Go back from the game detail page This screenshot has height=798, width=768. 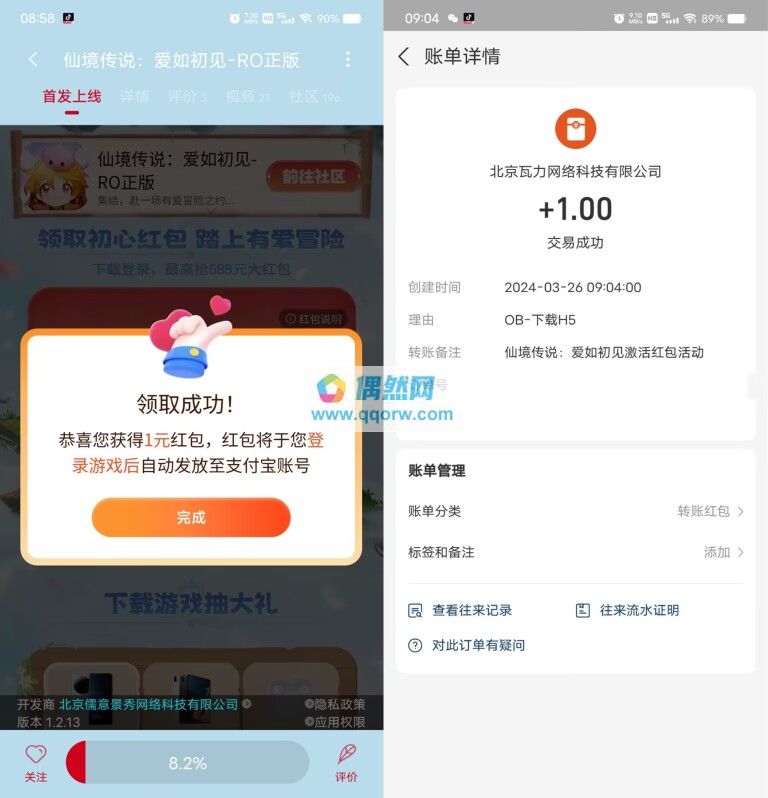coord(33,60)
